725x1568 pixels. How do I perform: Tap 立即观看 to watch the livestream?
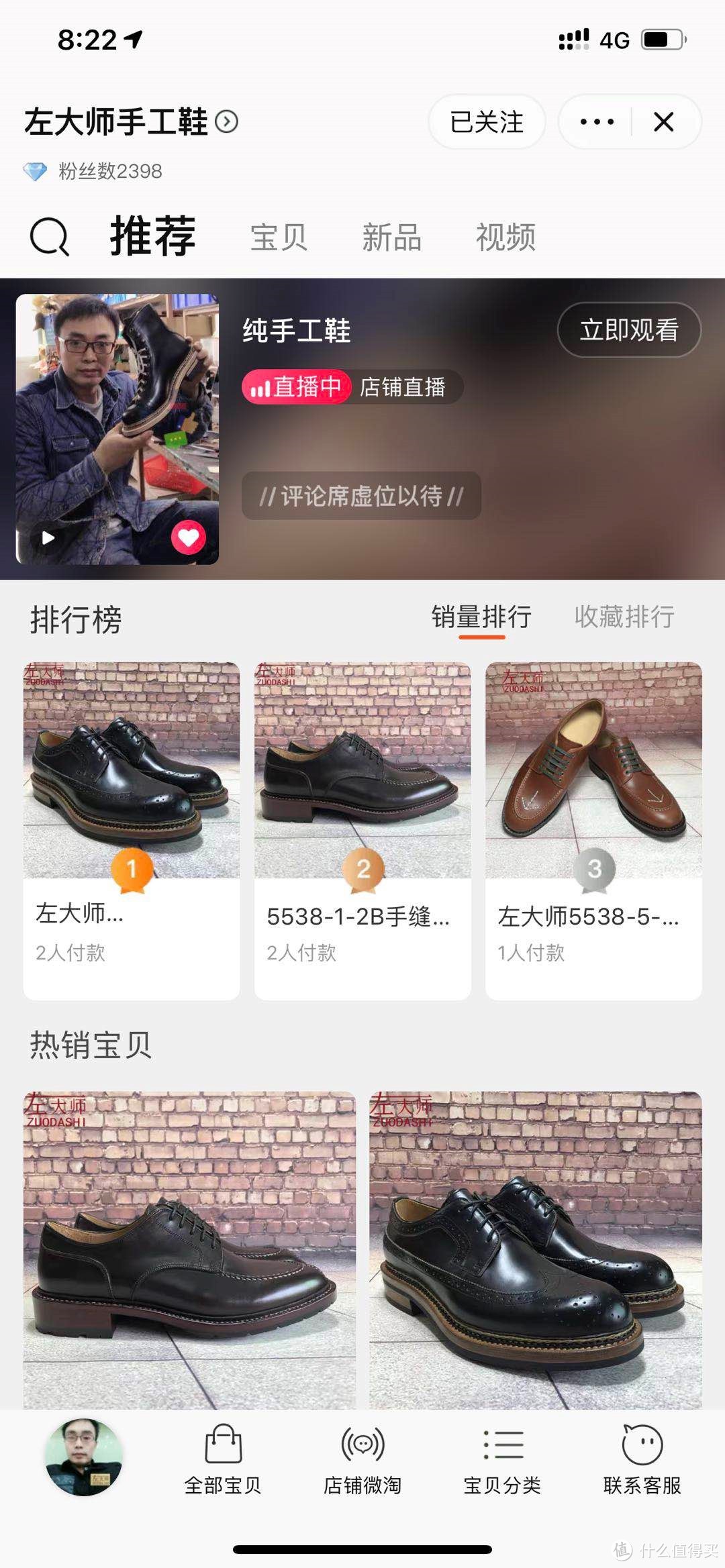pos(629,331)
